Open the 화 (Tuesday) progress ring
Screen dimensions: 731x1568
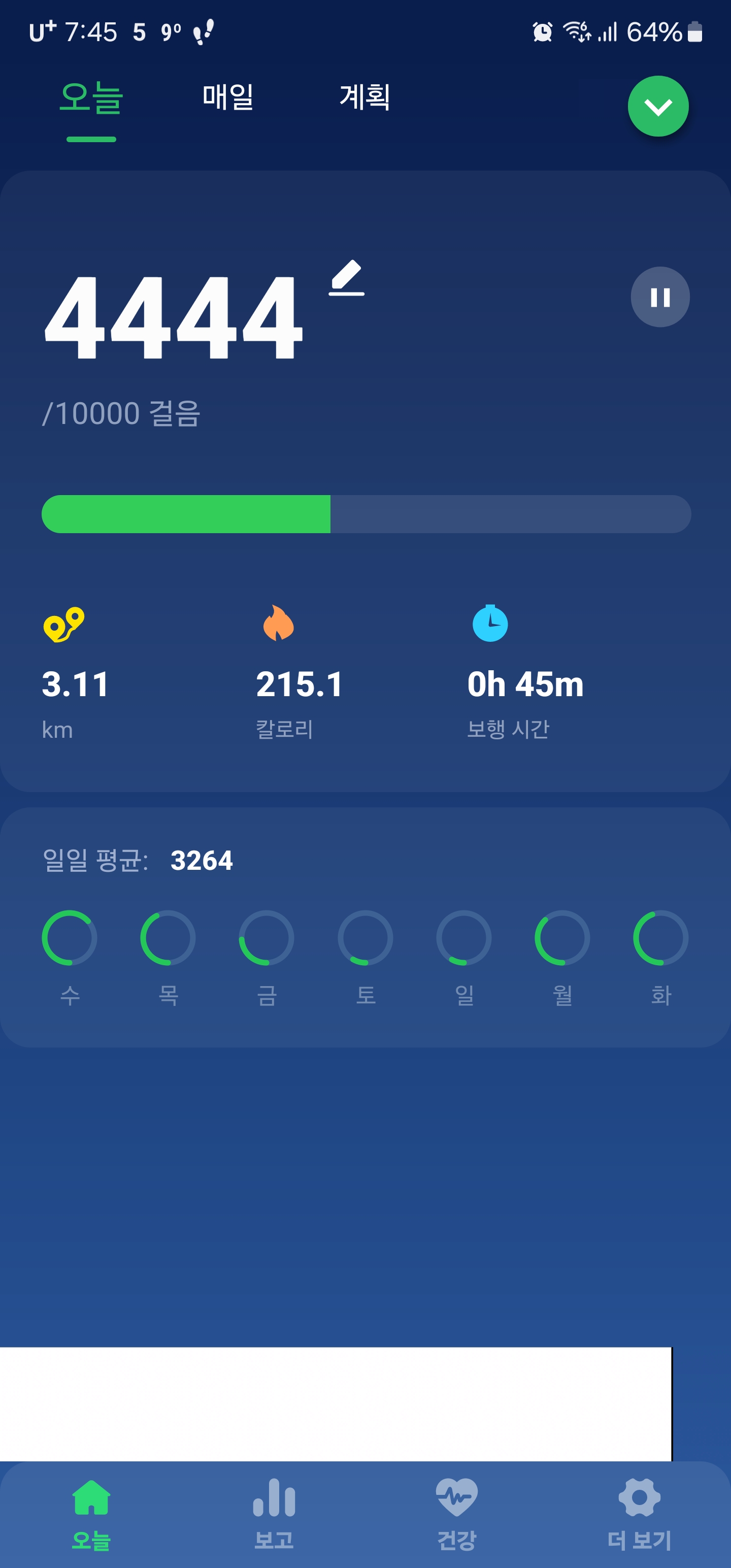(661, 937)
